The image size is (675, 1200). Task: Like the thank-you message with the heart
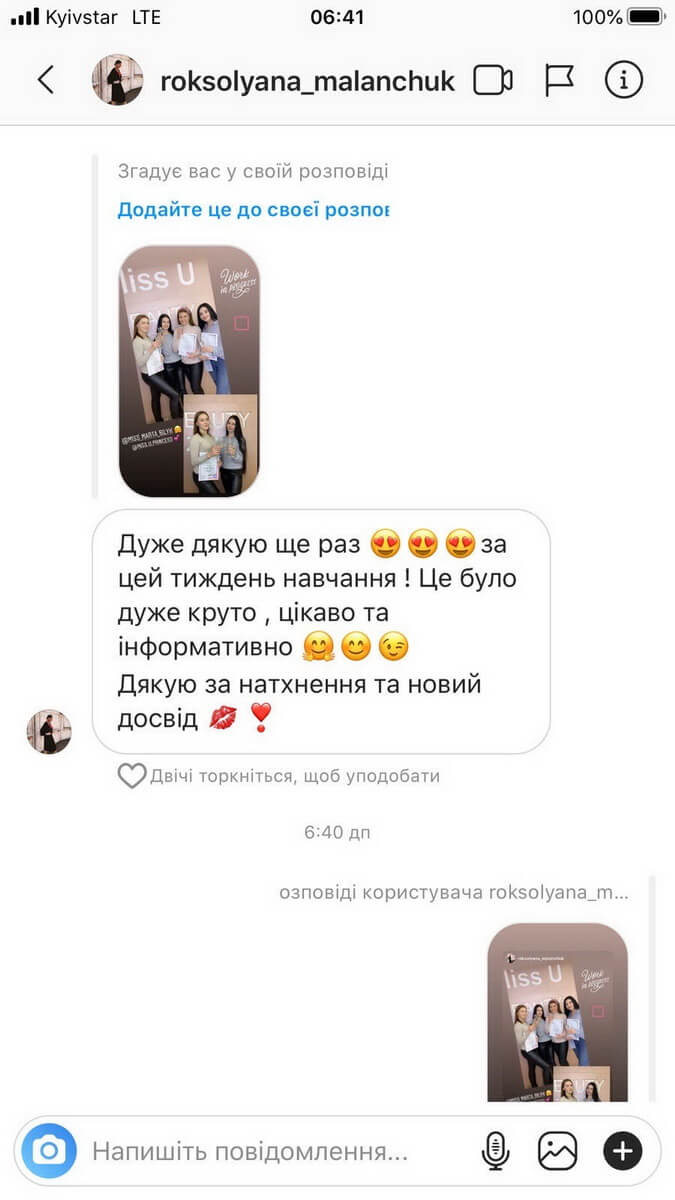click(x=132, y=775)
